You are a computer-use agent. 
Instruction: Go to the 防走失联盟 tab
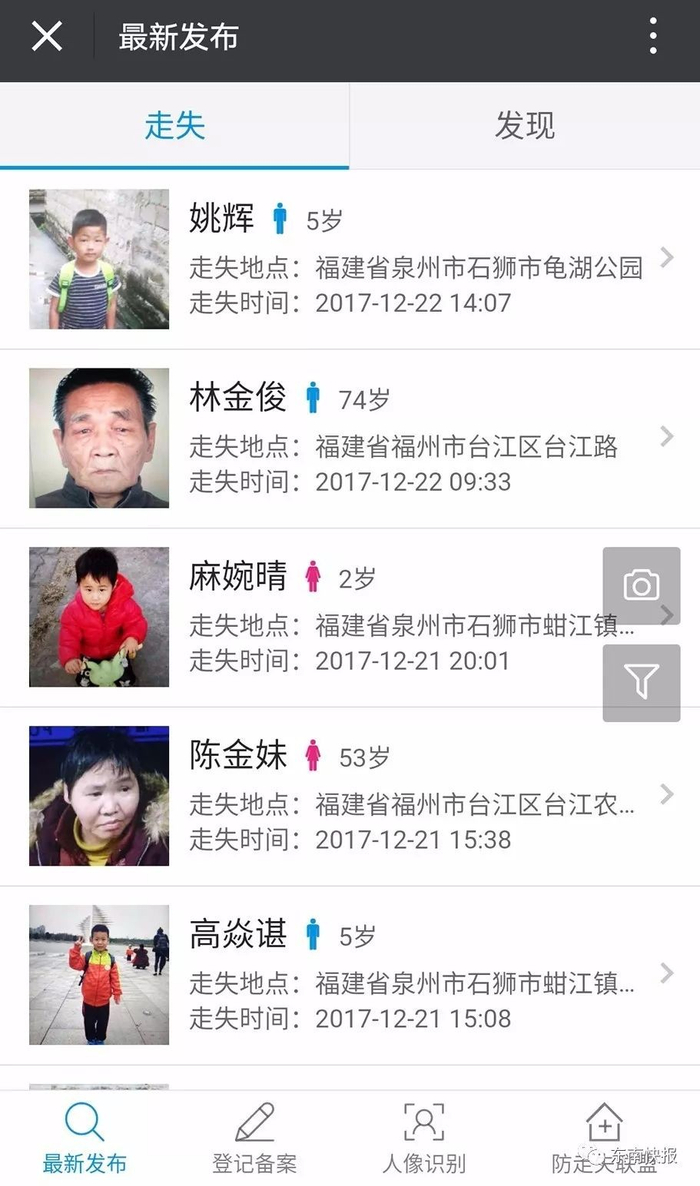(604, 1138)
